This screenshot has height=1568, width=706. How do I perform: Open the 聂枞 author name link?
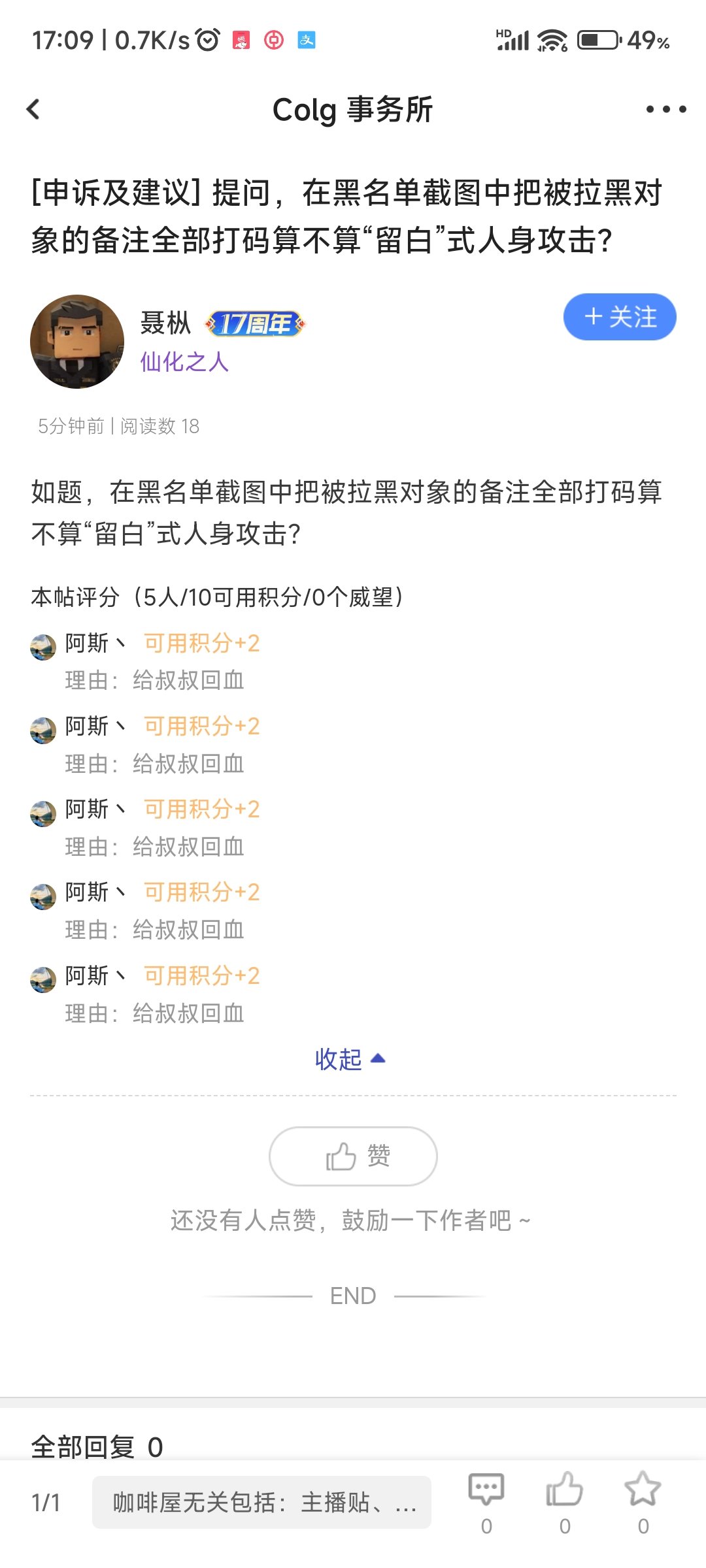coord(165,323)
